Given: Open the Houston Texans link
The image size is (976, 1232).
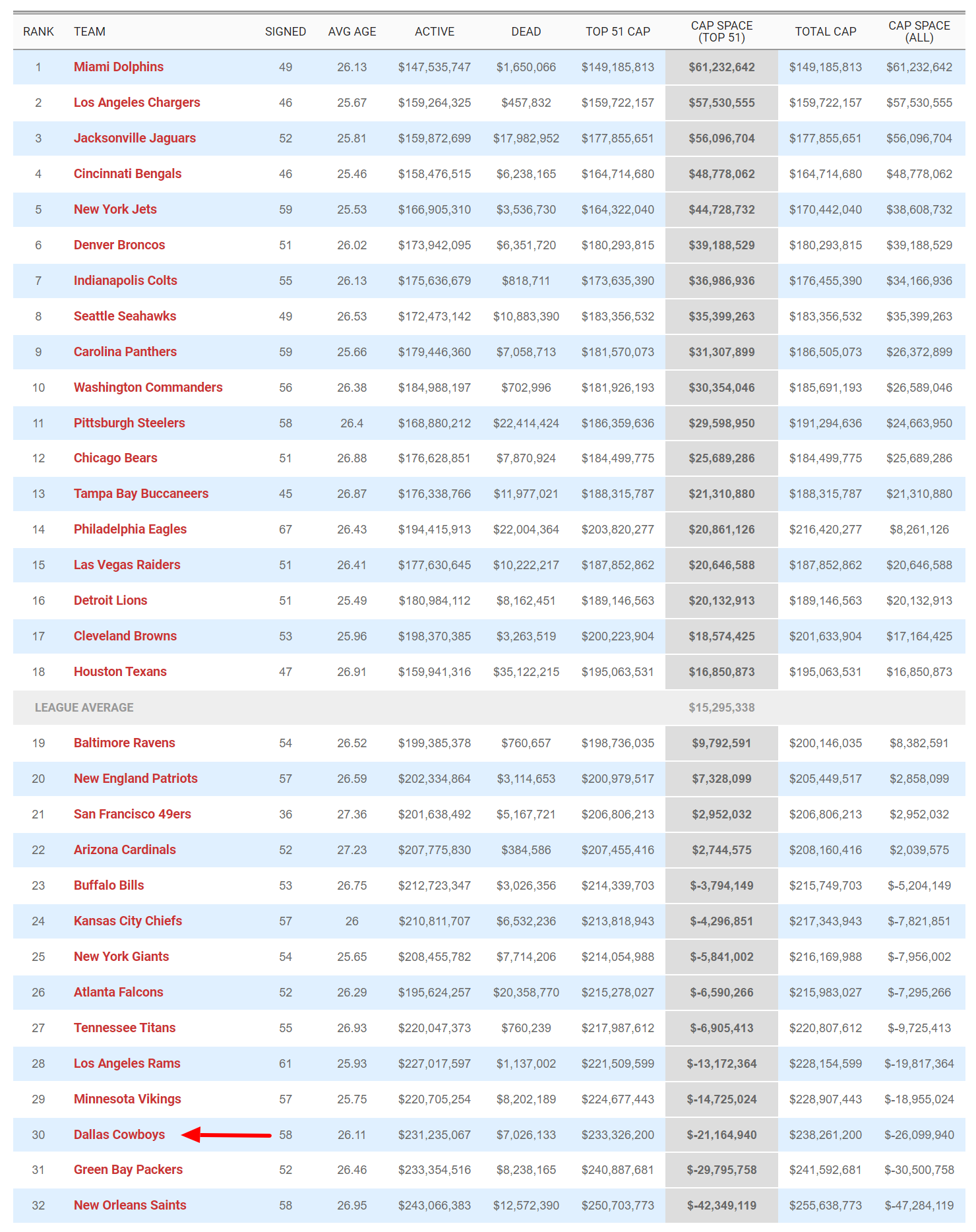Looking at the screenshot, I should pyautogui.click(x=120, y=671).
